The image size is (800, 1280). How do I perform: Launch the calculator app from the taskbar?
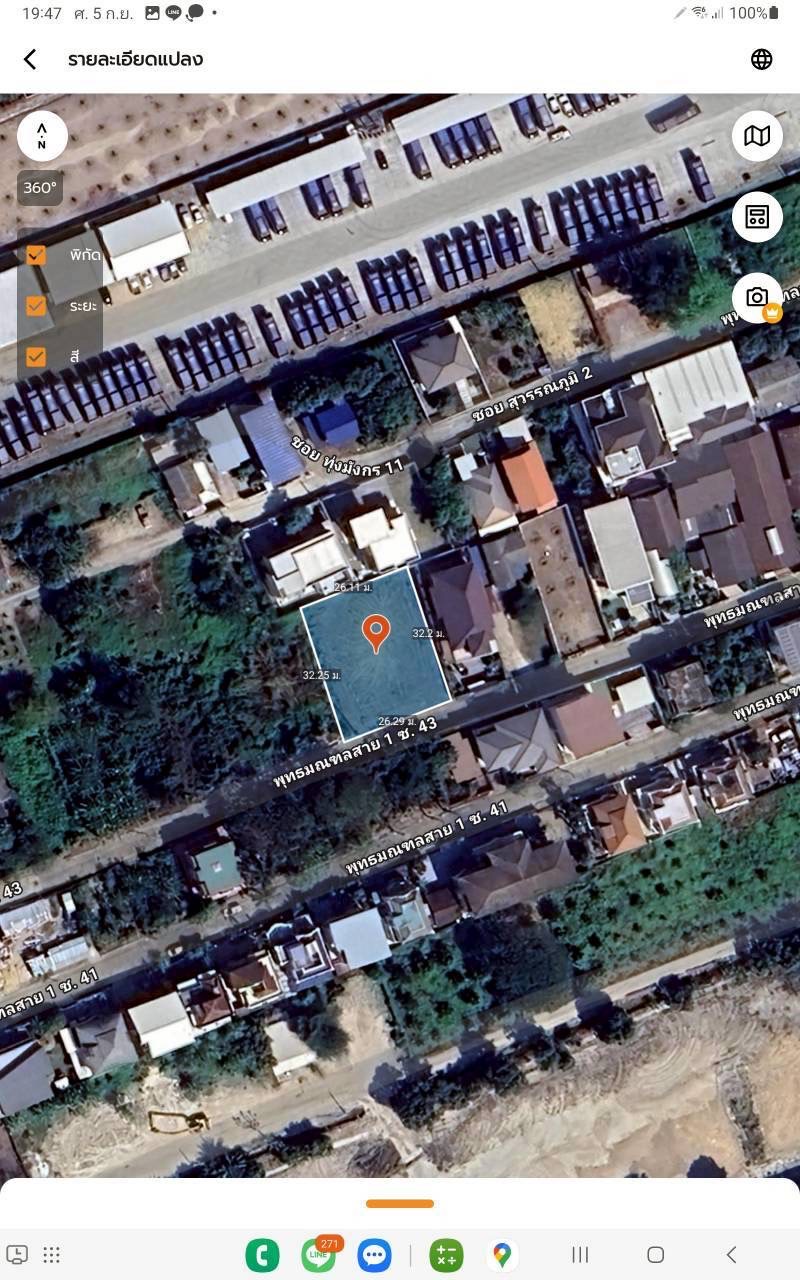tap(446, 1254)
